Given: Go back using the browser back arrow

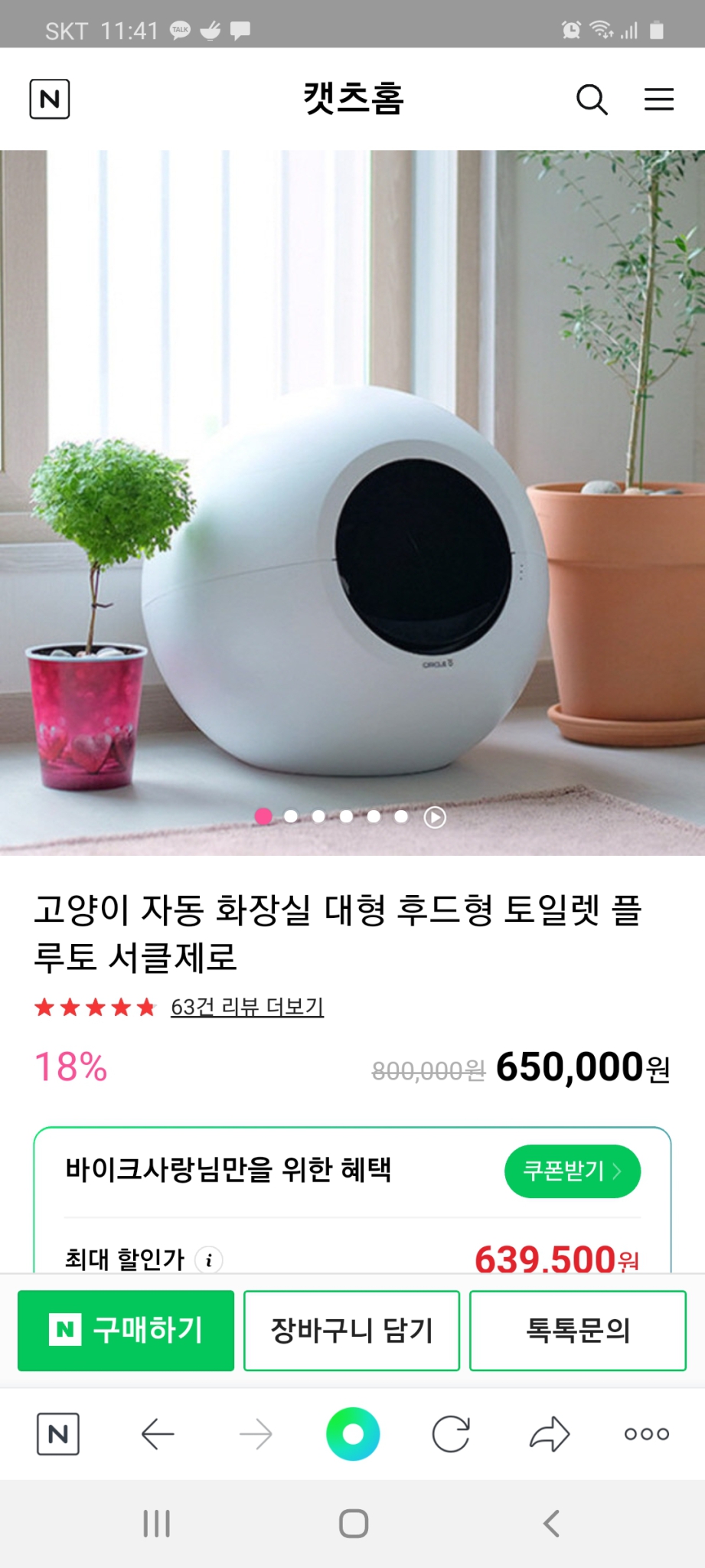Looking at the screenshot, I should click(156, 1435).
